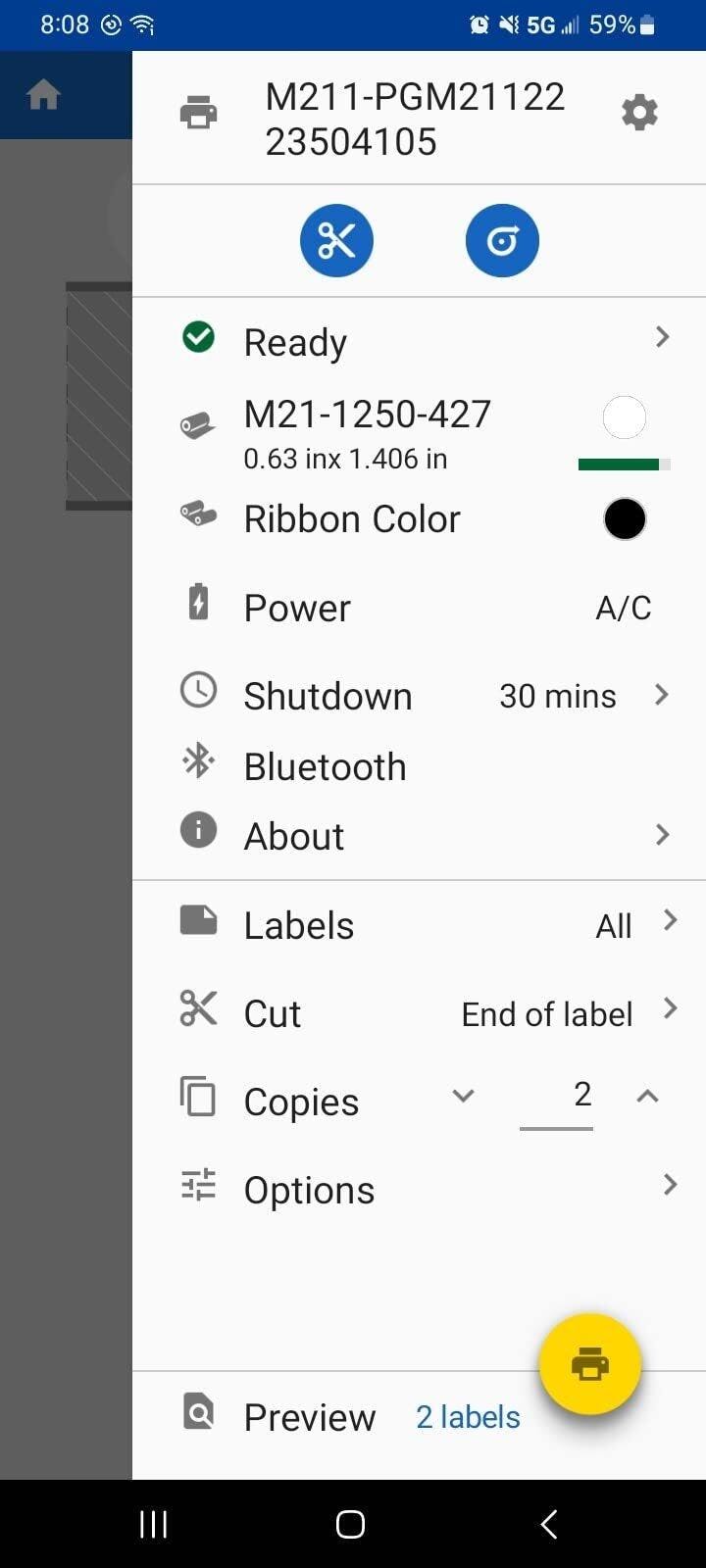Increase the number of copies
This screenshot has width=706, height=1568.
click(647, 1096)
